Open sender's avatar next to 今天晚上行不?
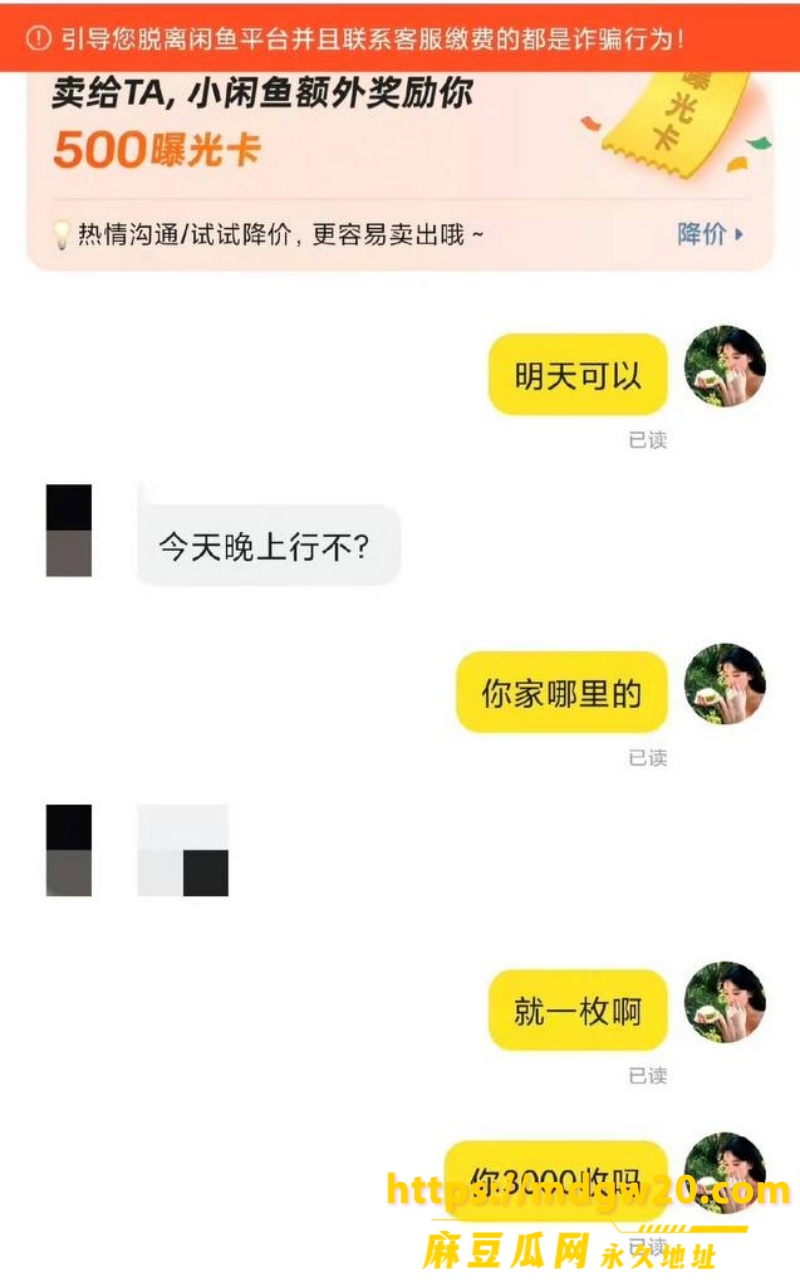This screenshot has width=800, height=1280. pos(69,531)
